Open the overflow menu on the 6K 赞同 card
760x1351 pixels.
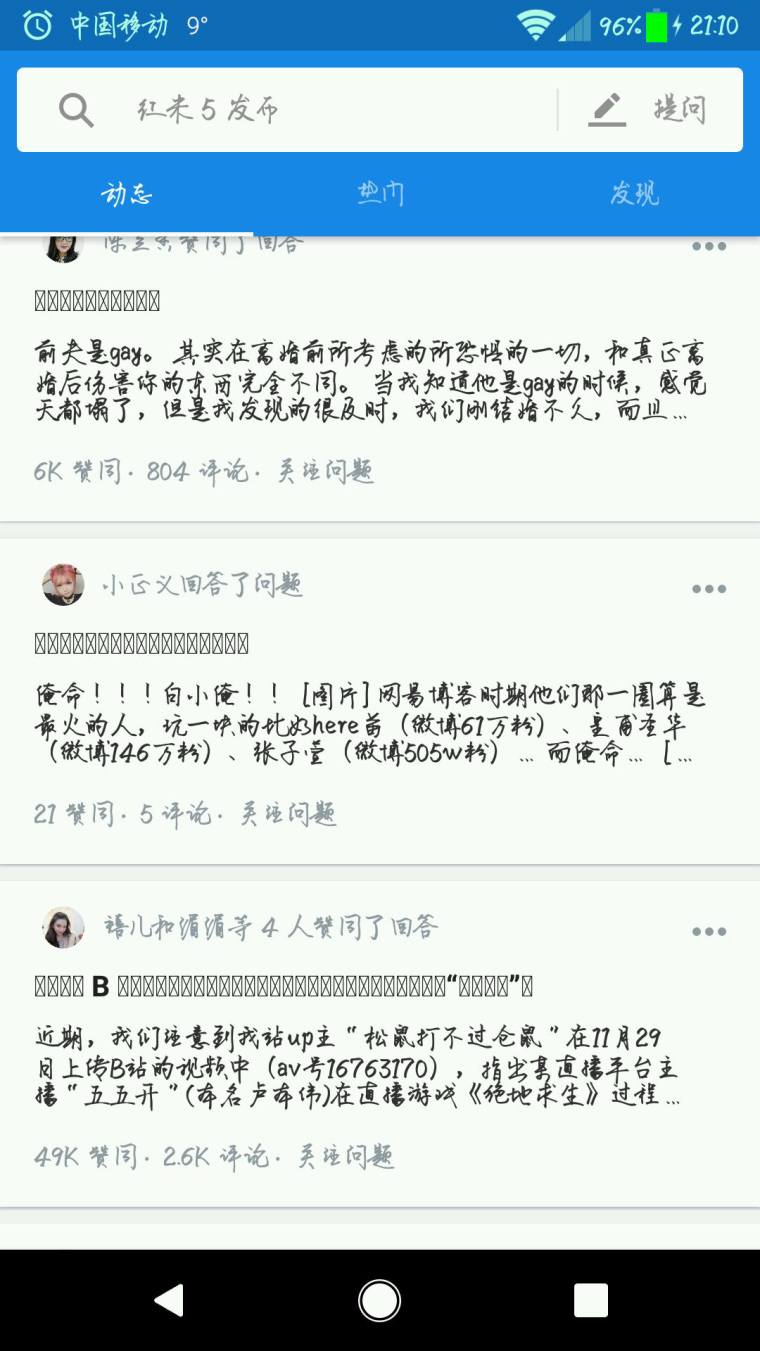(709, 246)
